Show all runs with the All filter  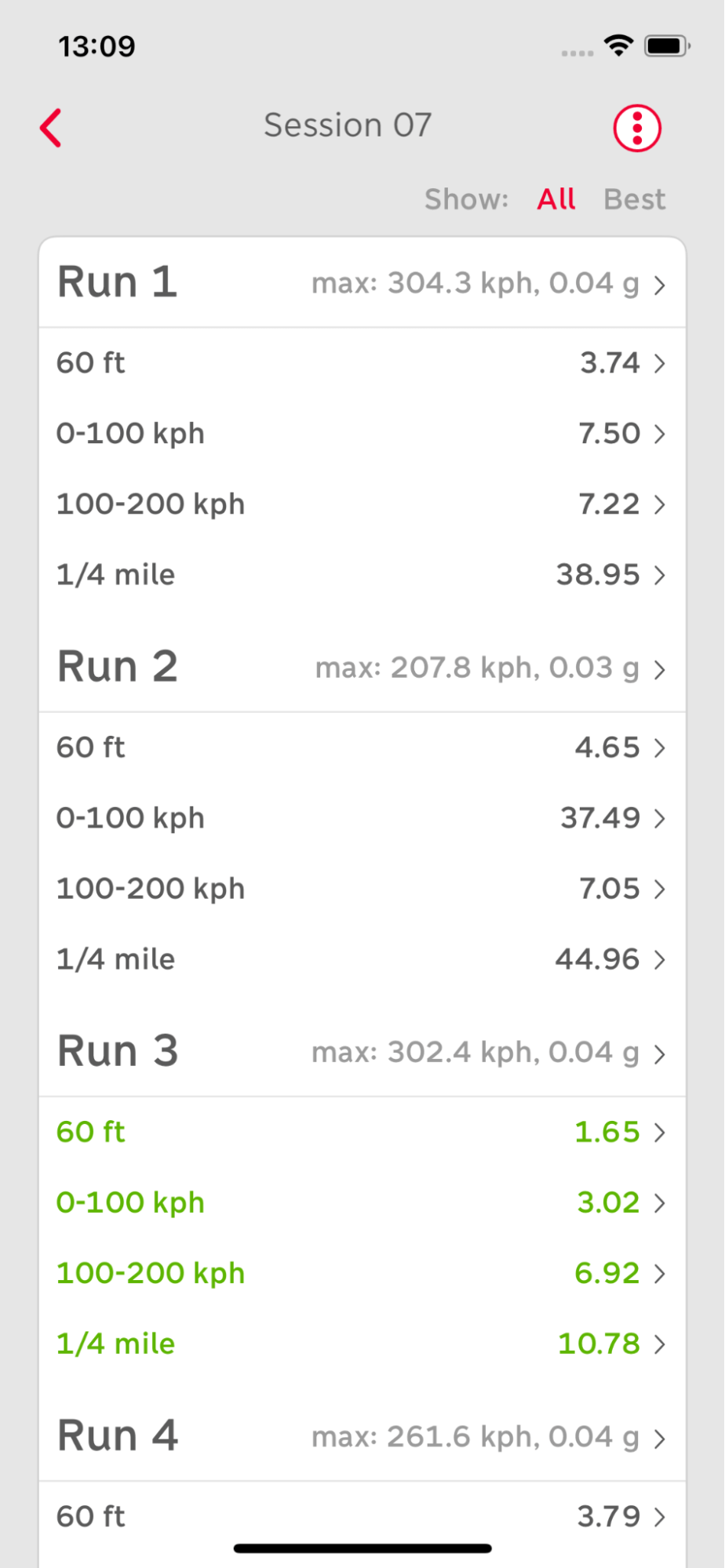(x=556, y=199)
